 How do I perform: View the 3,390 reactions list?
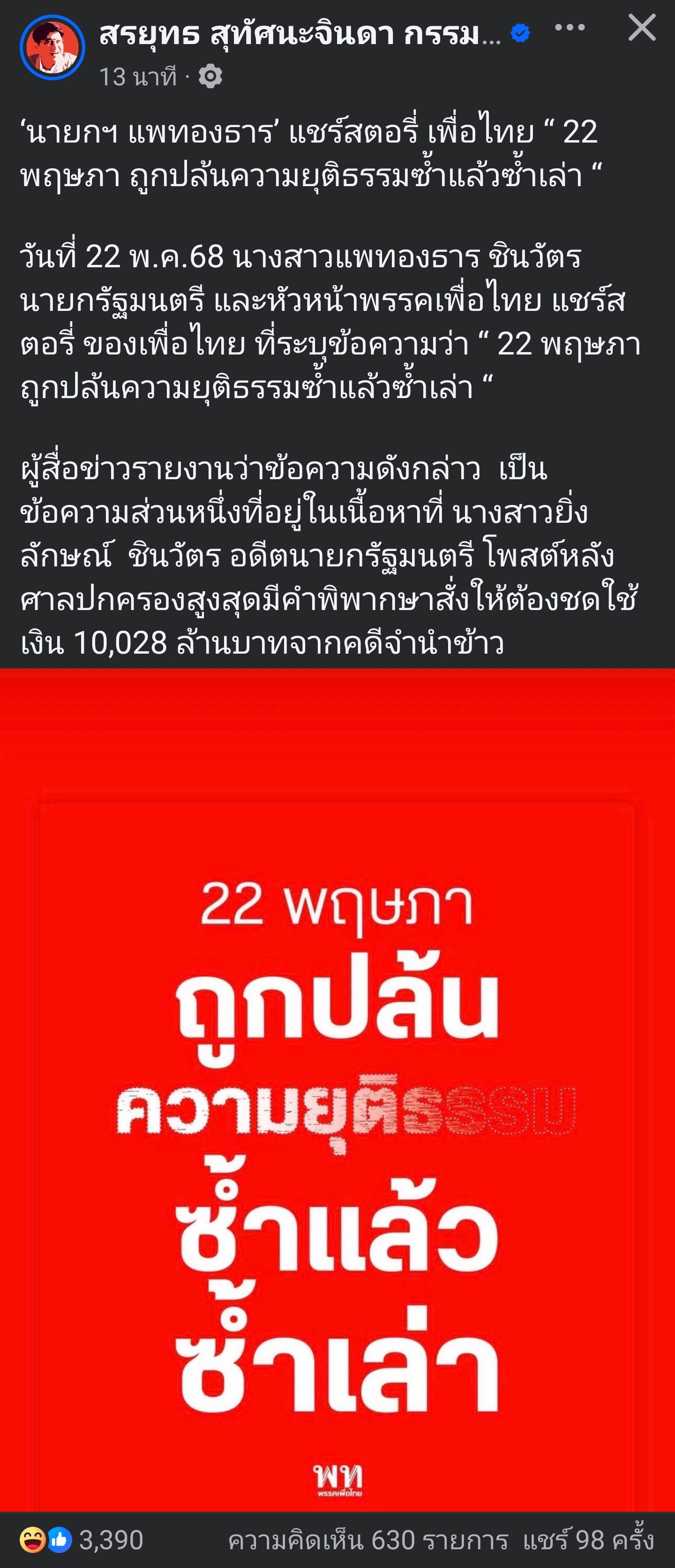pyautogui.click(x=82, y=1540)
